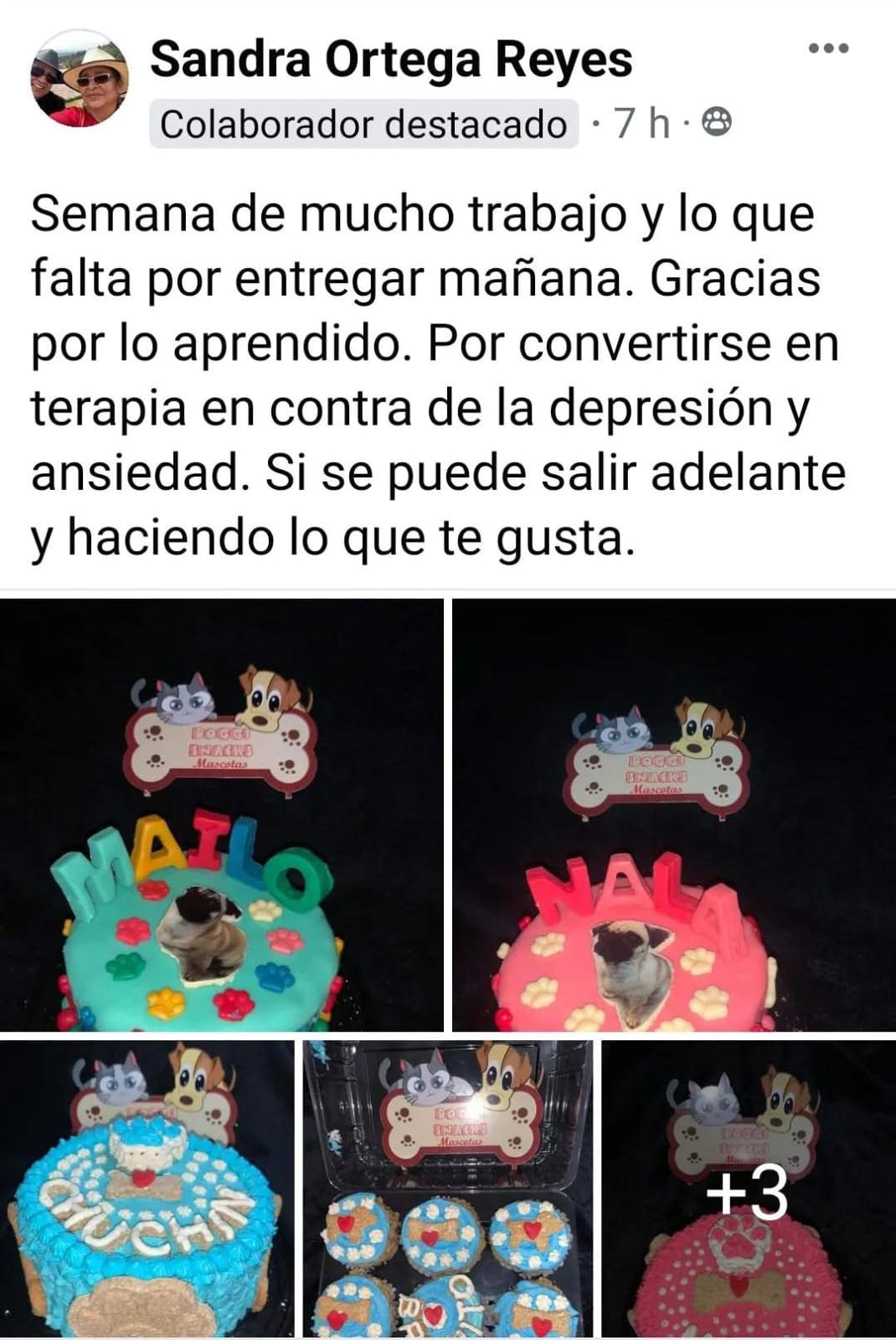Open the blue cupcakes photo
Screen dimensions: 896x1340
447,1189
